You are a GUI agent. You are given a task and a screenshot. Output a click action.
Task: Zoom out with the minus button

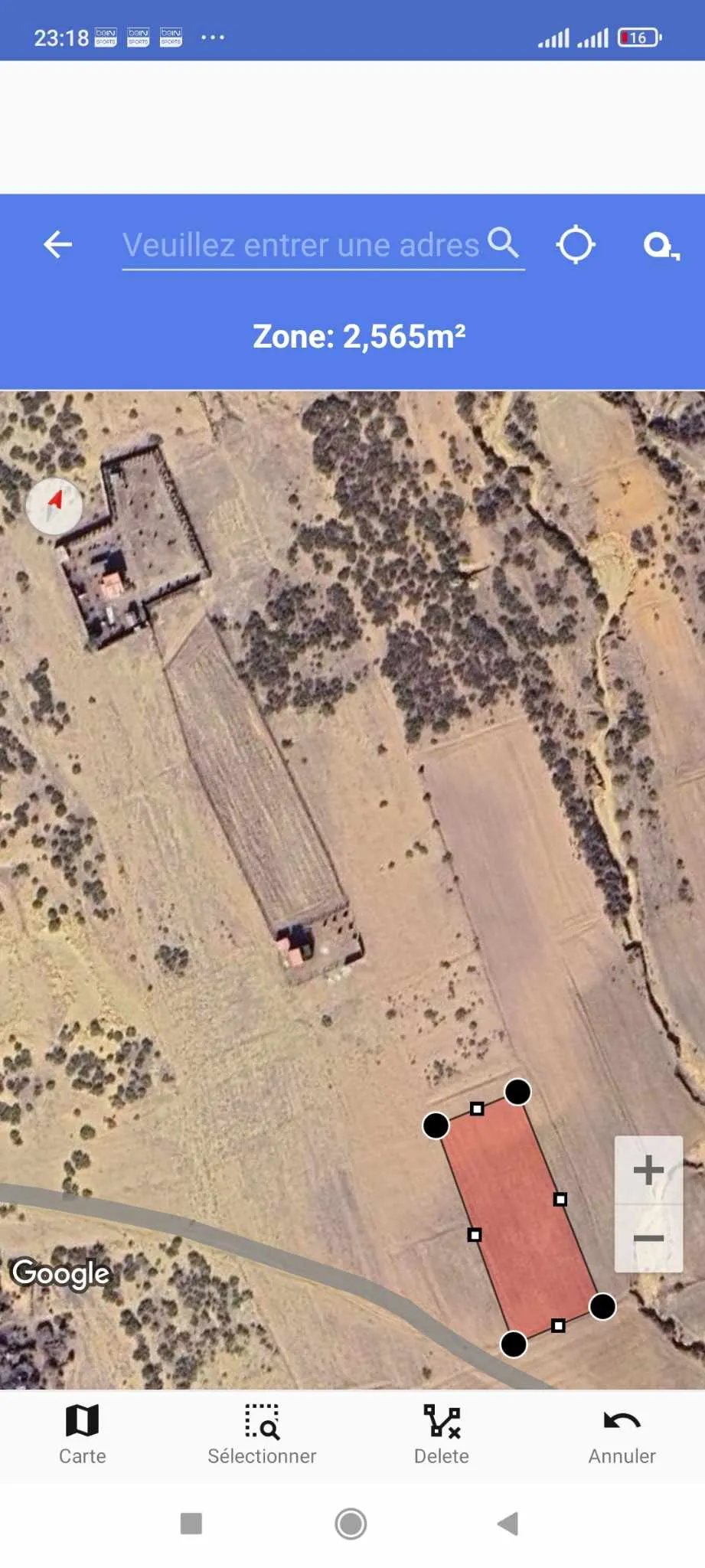[x=648, y=1238]
